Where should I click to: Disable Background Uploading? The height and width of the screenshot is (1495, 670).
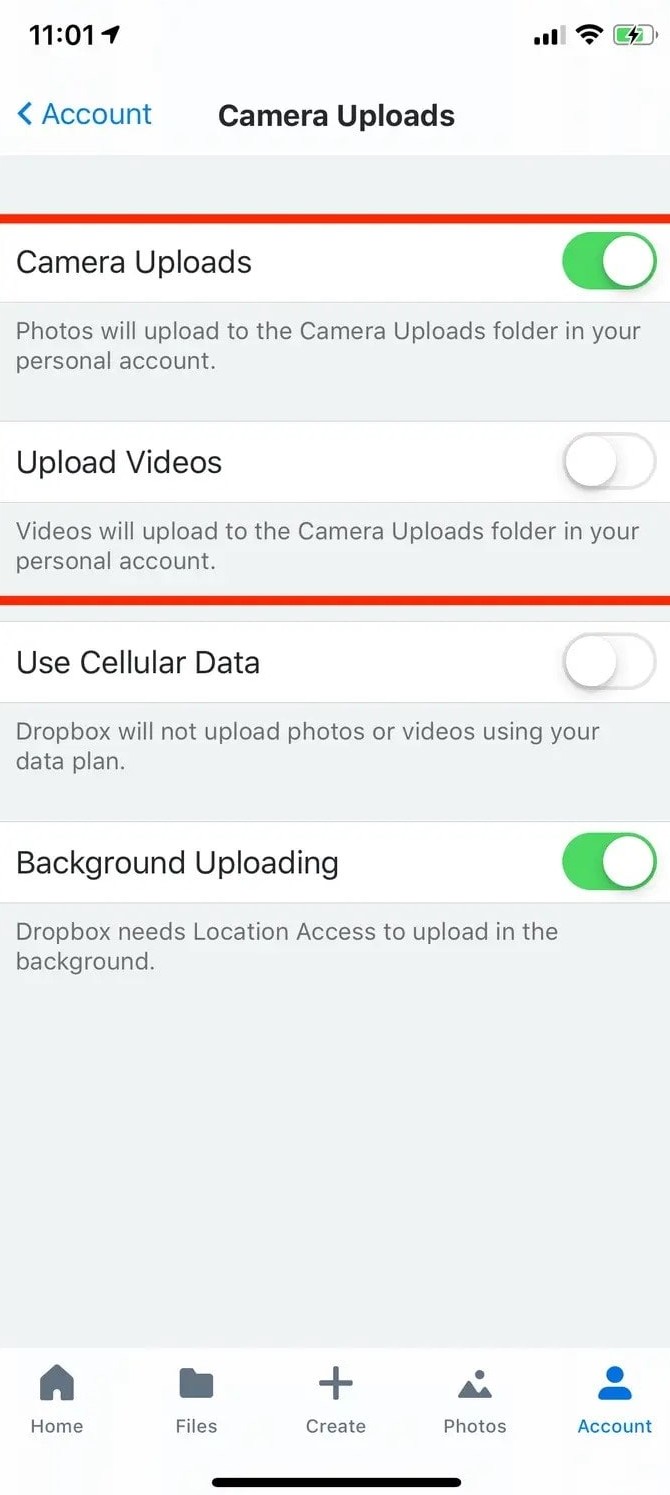(609, 862)
